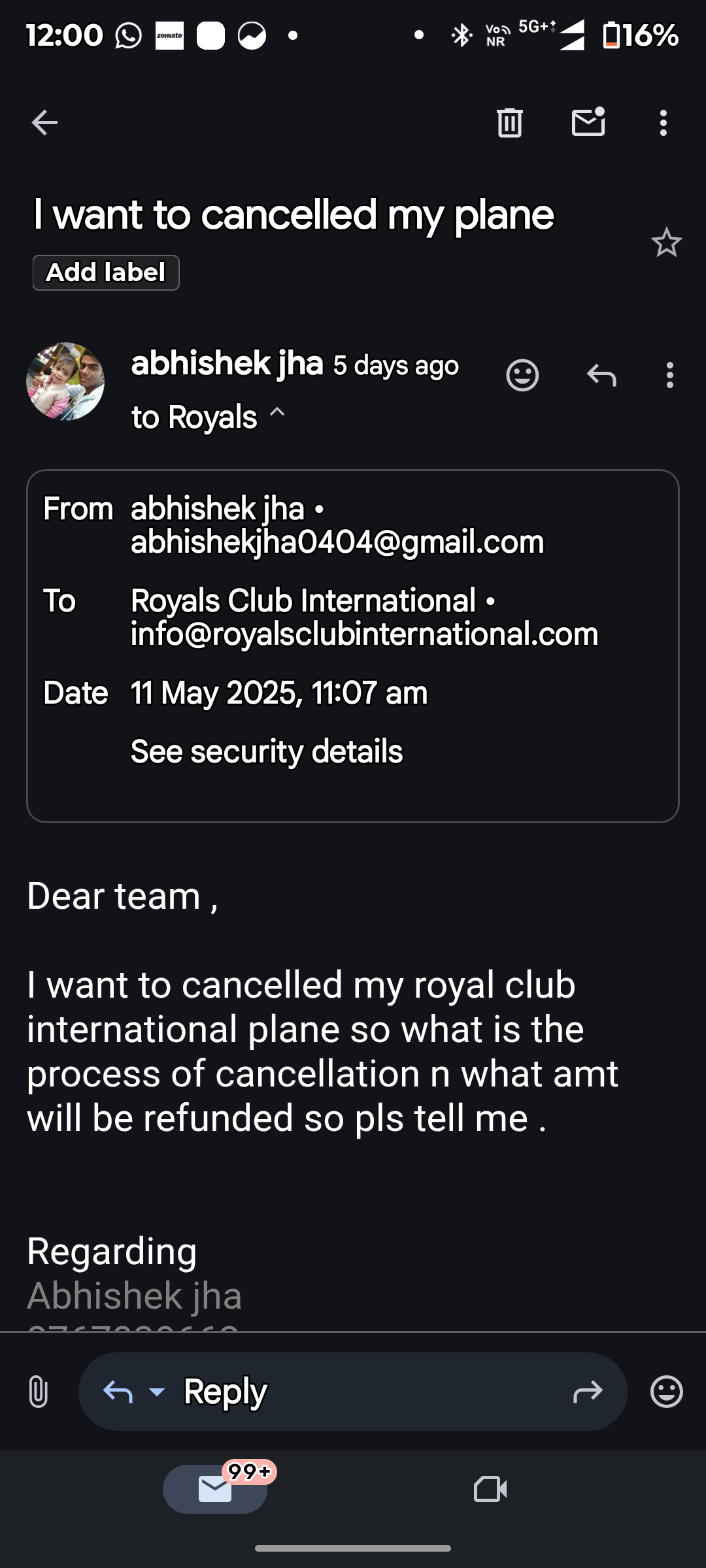Switch to the Mail tab
Viewport: 706px width, 1568px height.
tap(215, 1490)
